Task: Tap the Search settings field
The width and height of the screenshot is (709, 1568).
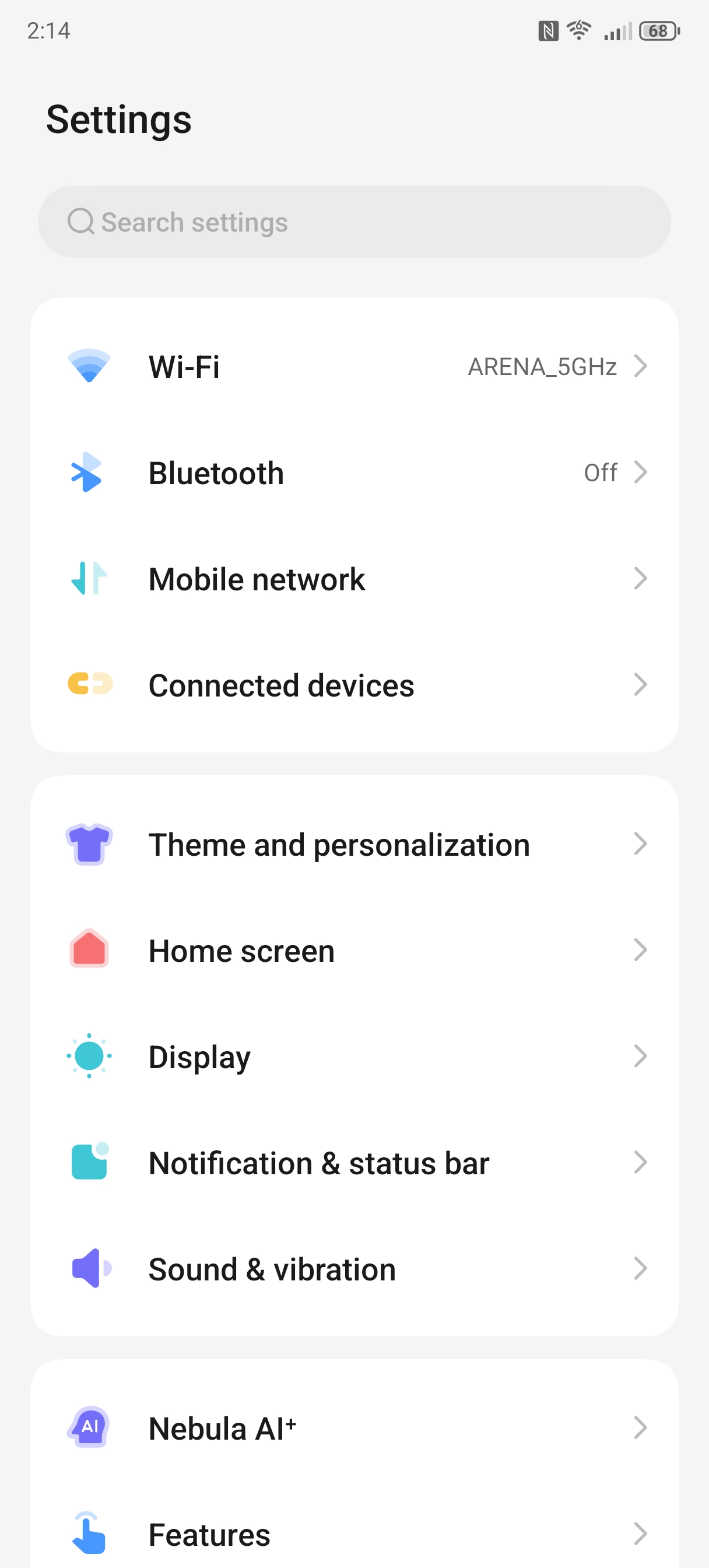Action: coord(354,222)
